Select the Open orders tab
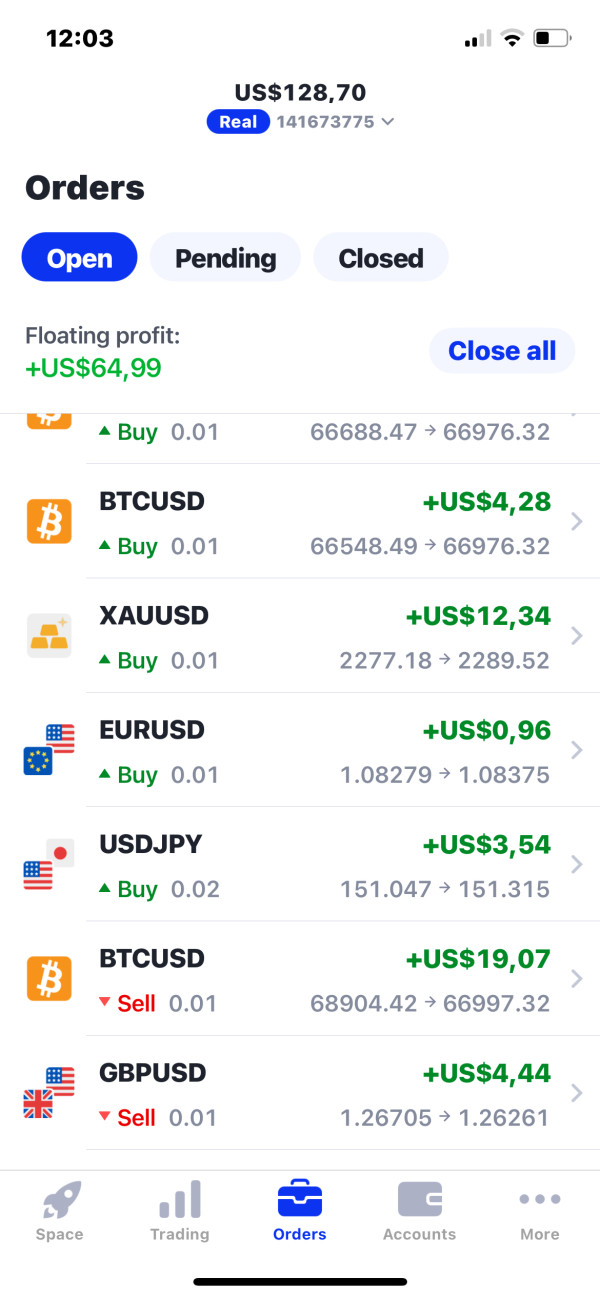The width and height of the screenshot is (600, 1298). coord(79,258)
